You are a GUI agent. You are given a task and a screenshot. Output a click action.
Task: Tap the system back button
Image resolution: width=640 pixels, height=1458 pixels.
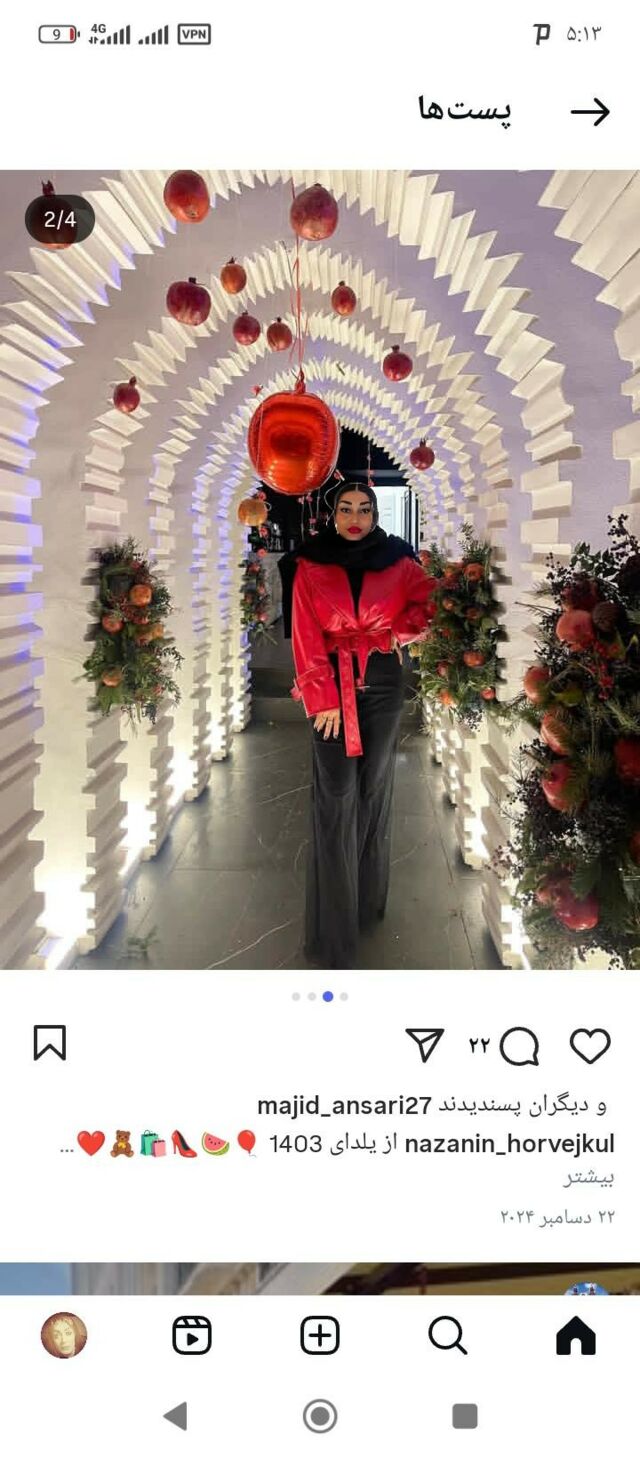click(x=175, y=1415)
